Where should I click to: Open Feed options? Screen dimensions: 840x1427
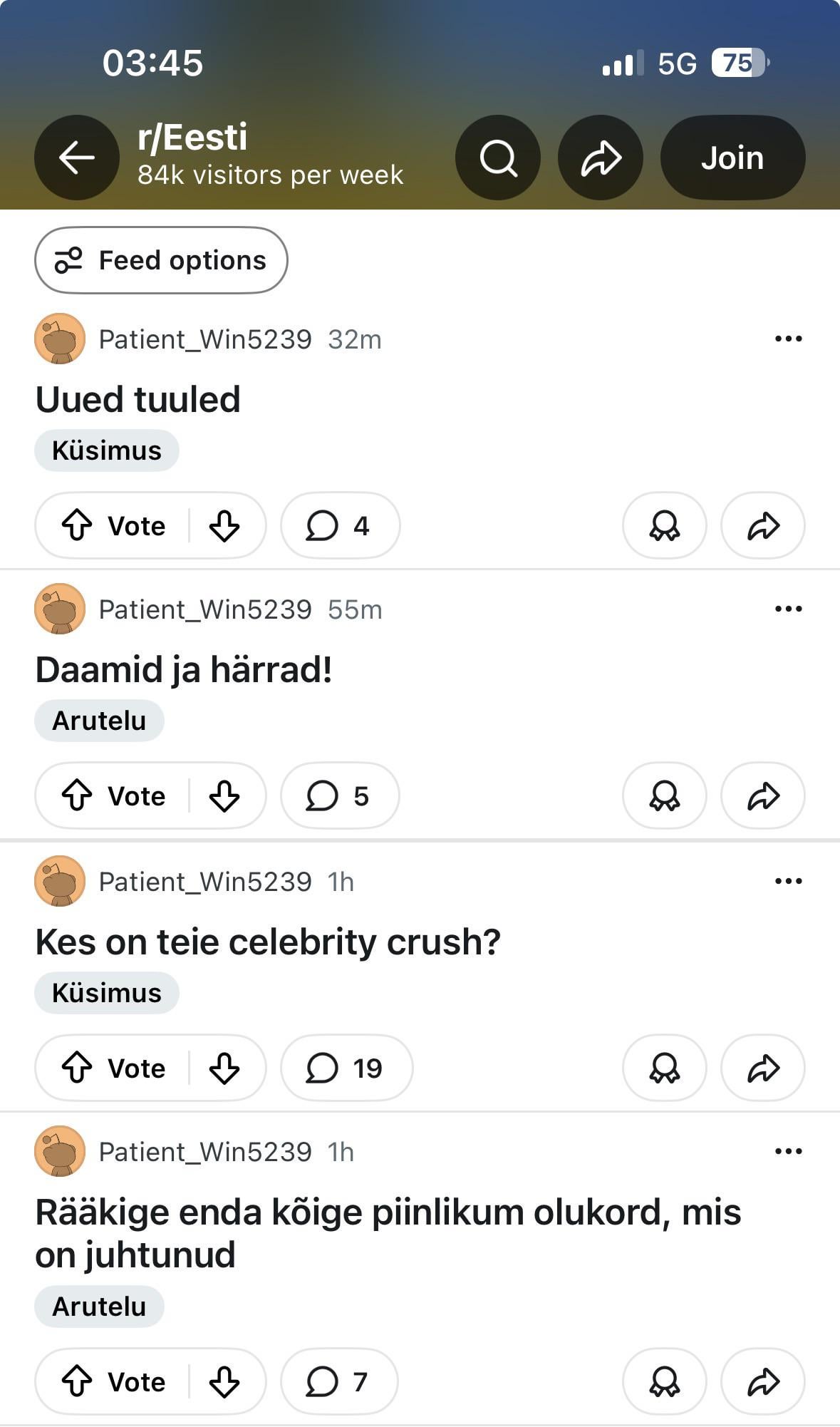click(x=161, y=260)
